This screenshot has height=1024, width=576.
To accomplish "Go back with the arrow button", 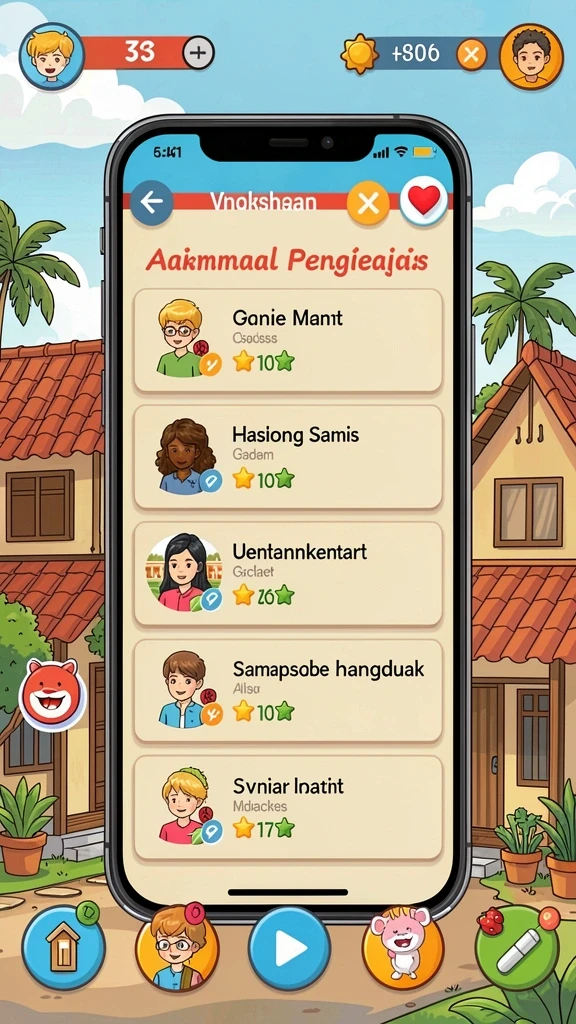I will click(152, 203).
